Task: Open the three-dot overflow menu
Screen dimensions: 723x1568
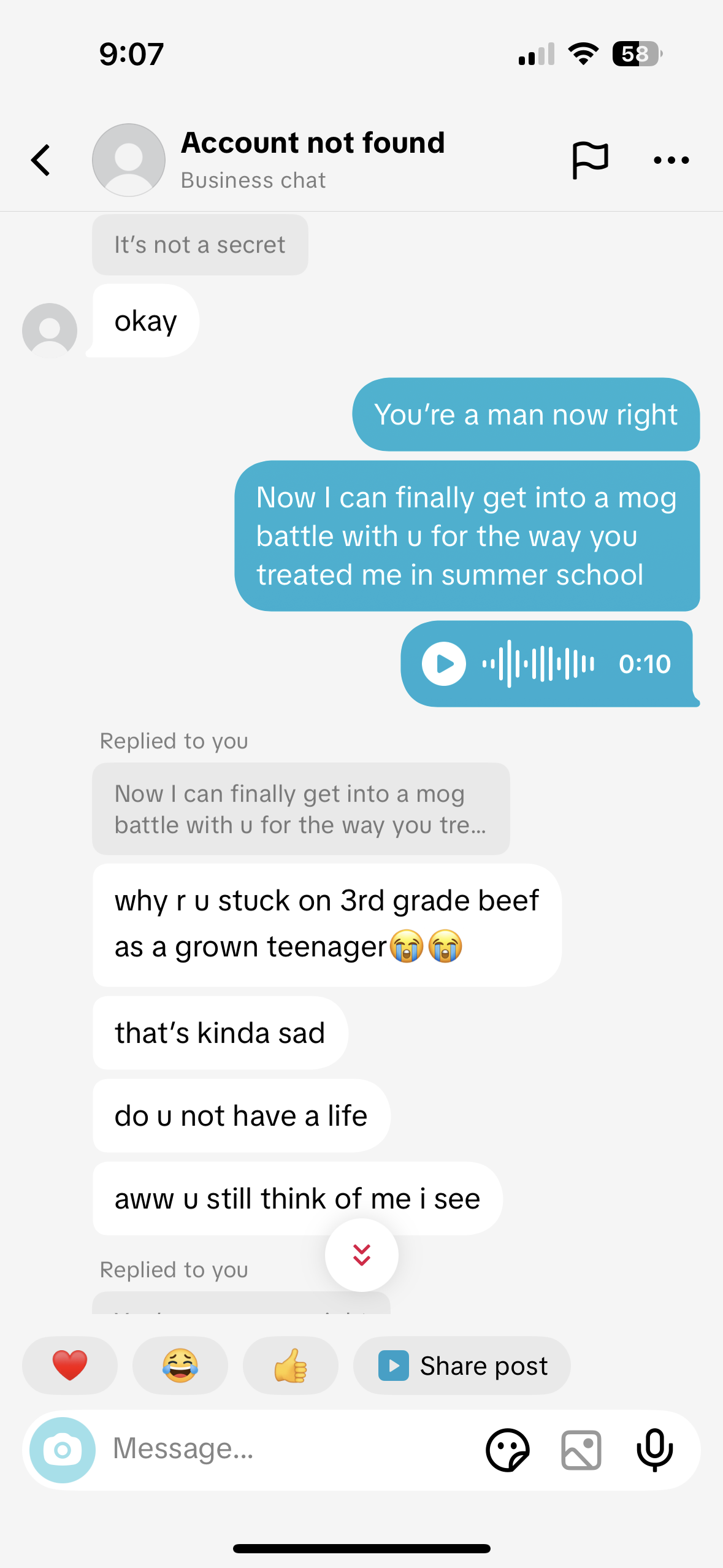Action: pyautogui.click(x=671, y=160)
